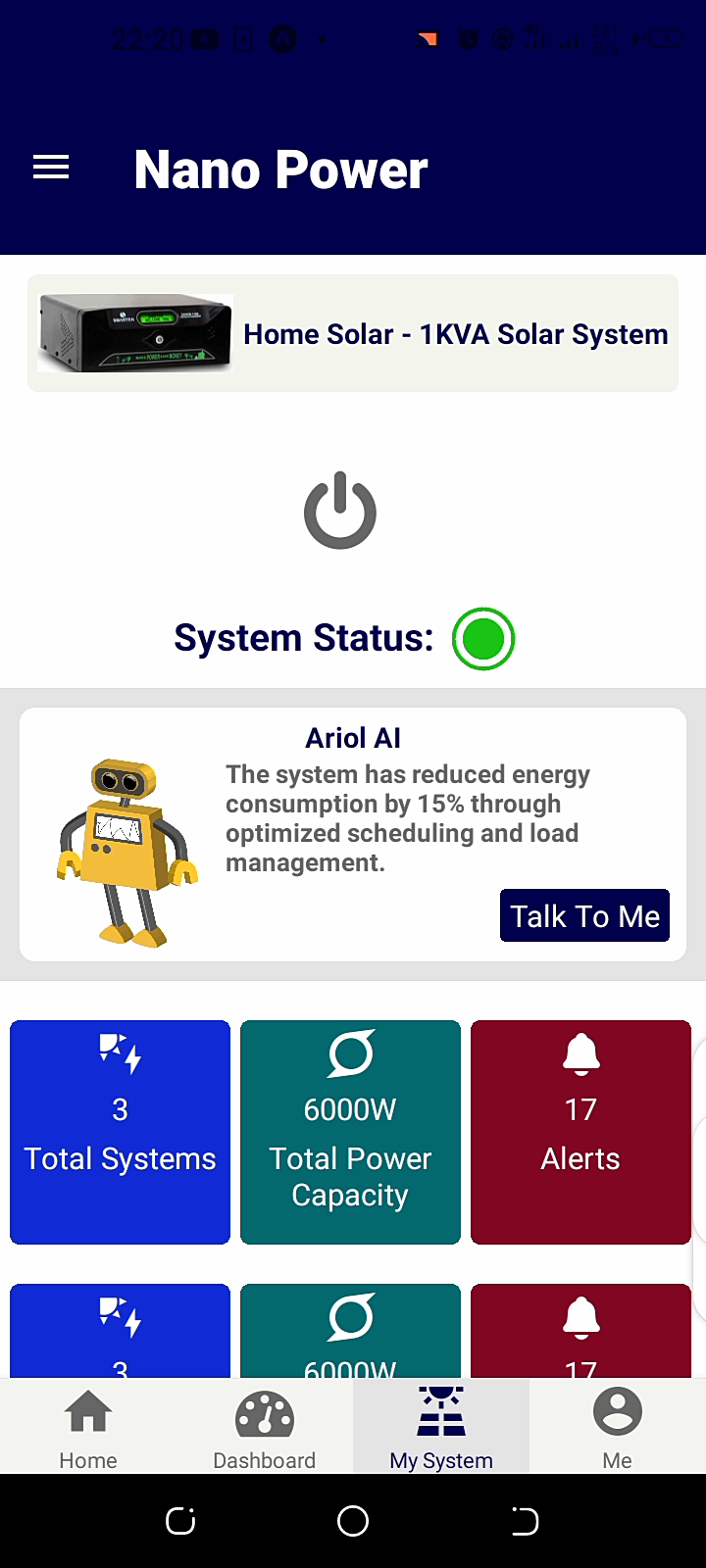Open Home Solar 1KVA Solar System card

click(x=353, y=333)
